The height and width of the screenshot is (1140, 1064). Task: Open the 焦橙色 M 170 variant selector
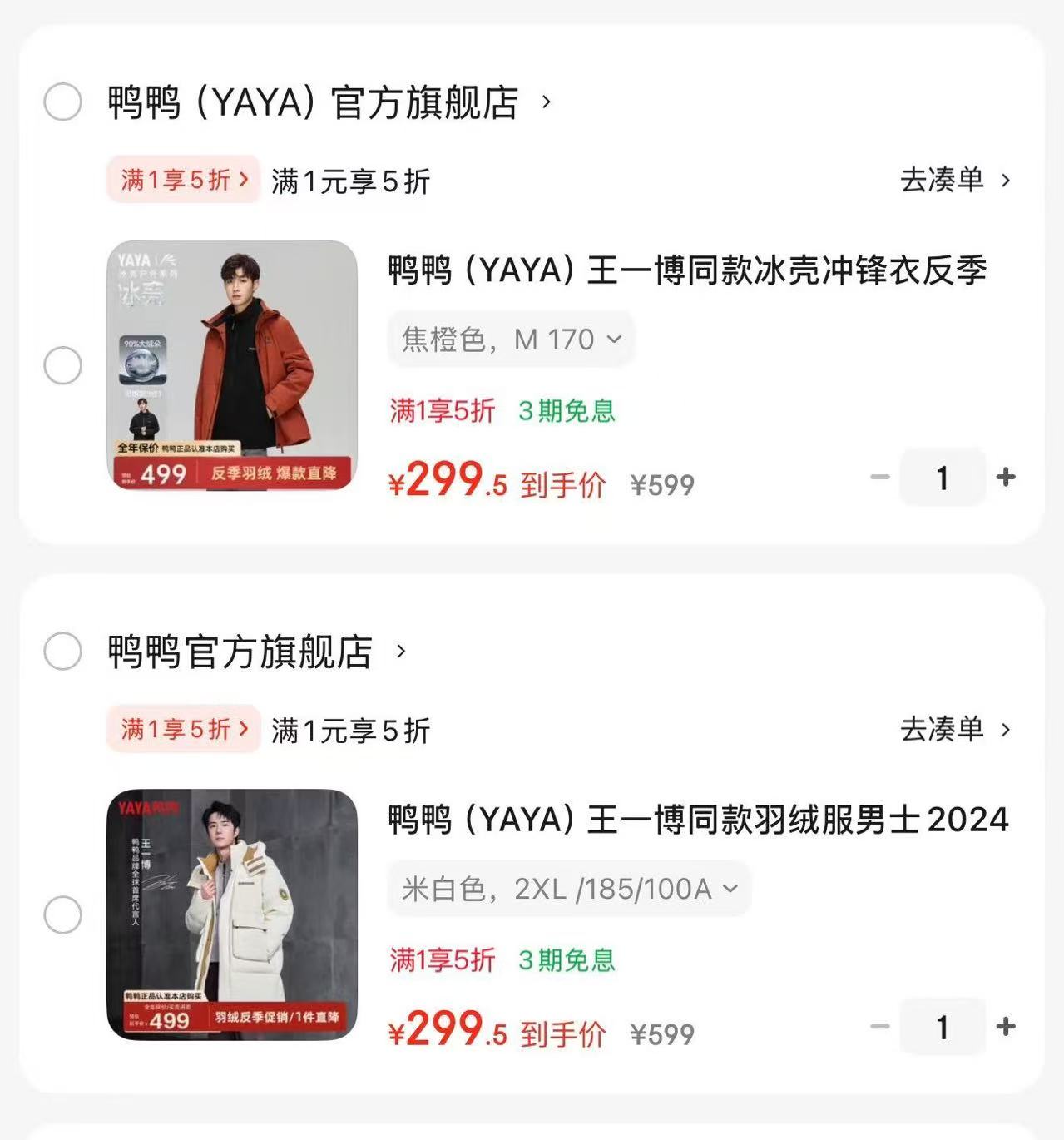point(510,339)
